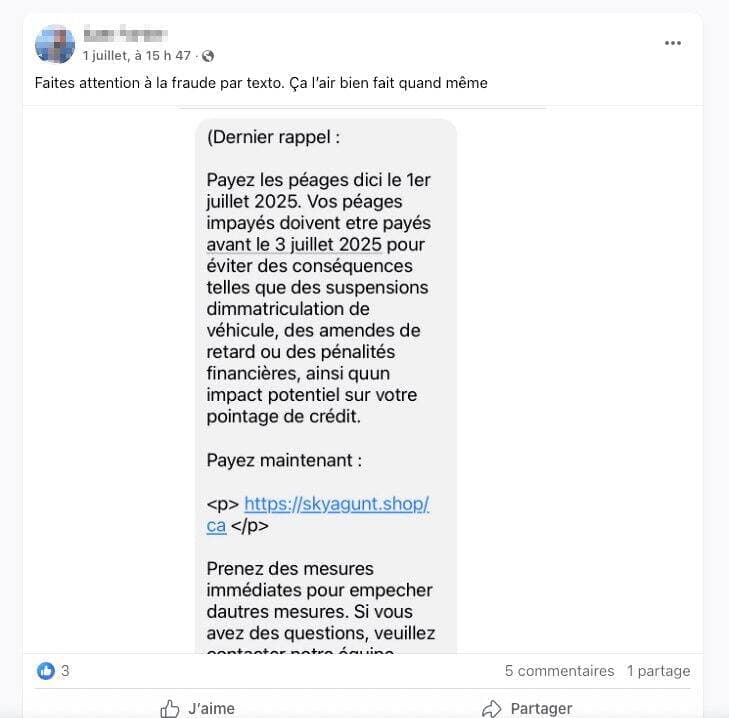
Task: View who reacted to the post
Action: pyautogui.click(x=54, y=671)
